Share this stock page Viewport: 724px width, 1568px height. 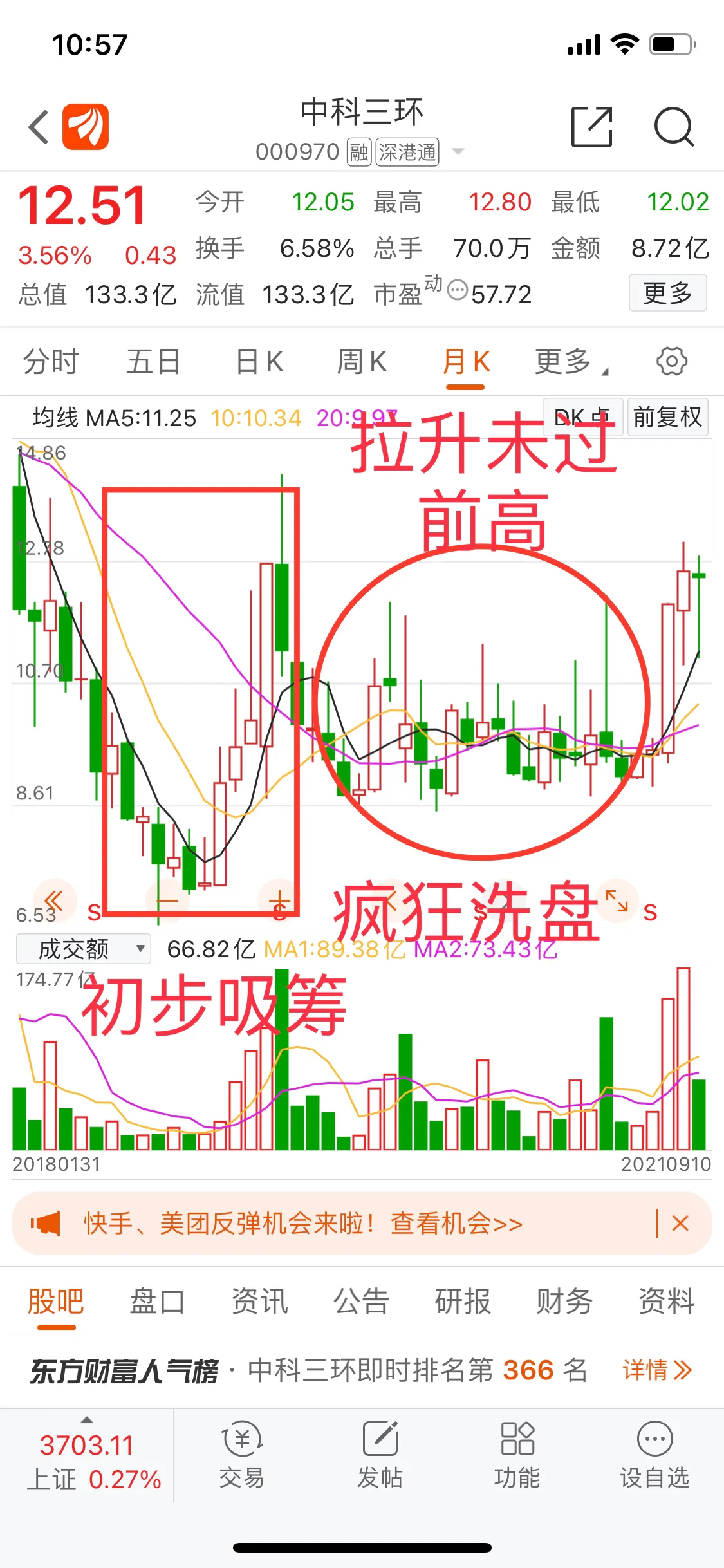[591, 127]
